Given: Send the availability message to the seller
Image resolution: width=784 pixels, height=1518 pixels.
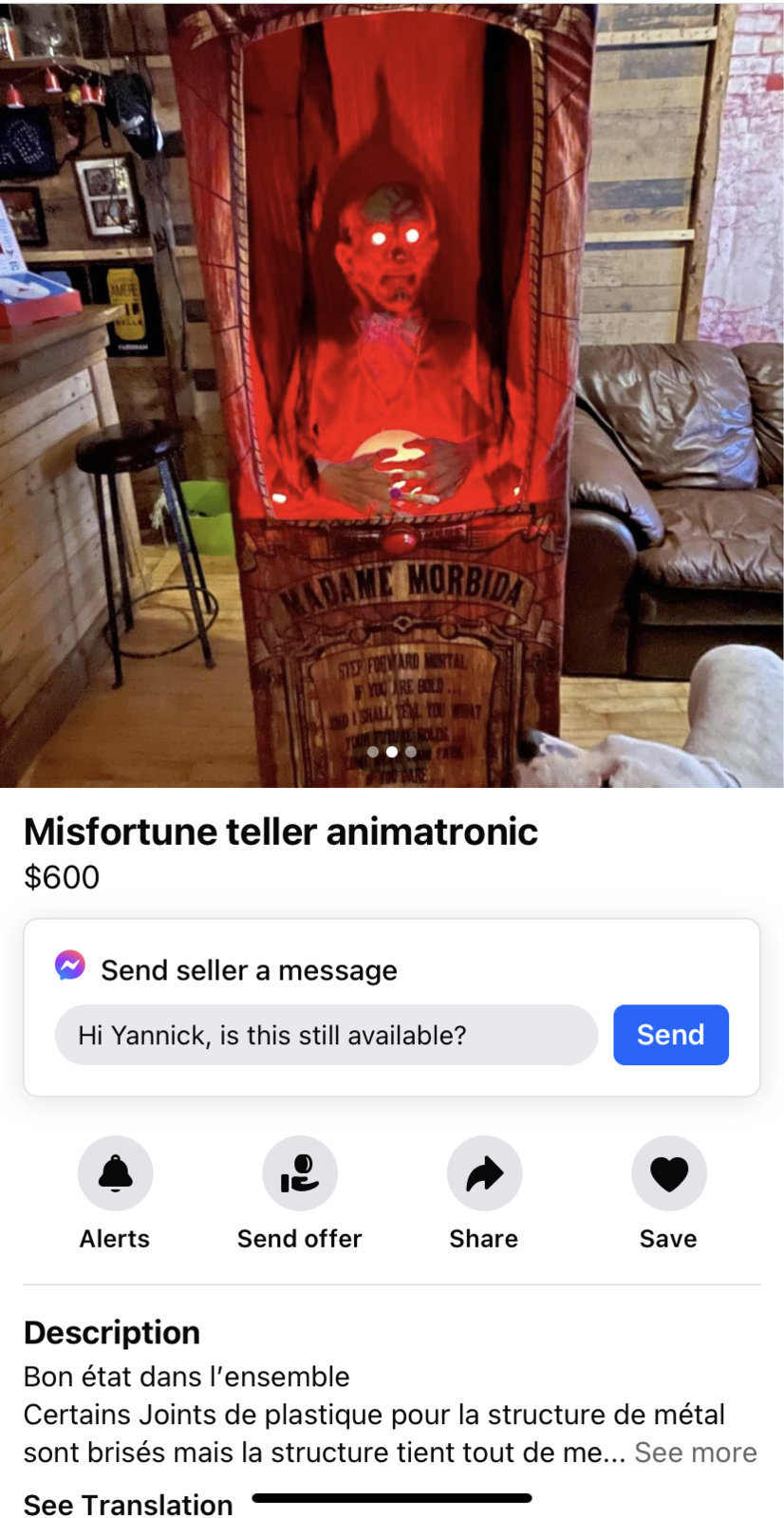Looking at the screenshot, I should click(x=670, y=1035).
